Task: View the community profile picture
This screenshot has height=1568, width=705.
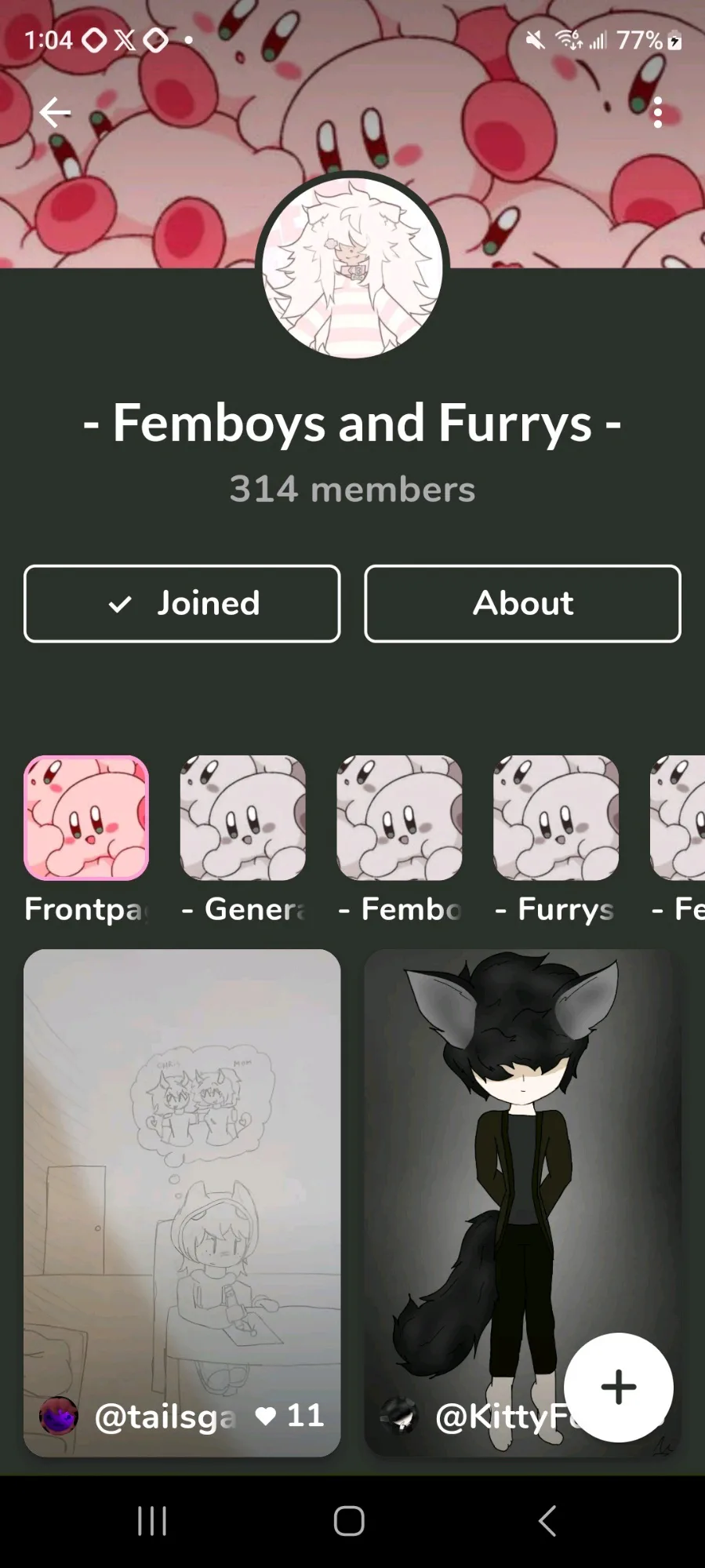Action: click(353, 268)
